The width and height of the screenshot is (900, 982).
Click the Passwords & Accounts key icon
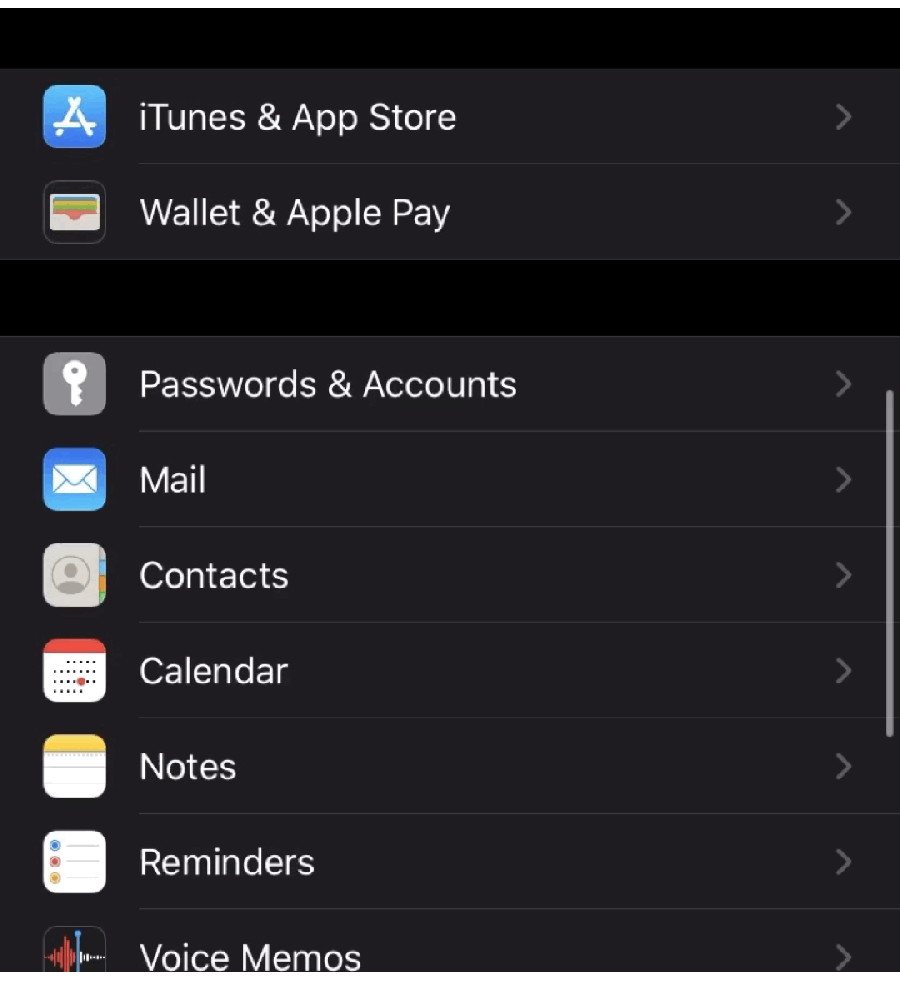click(74, 384)
